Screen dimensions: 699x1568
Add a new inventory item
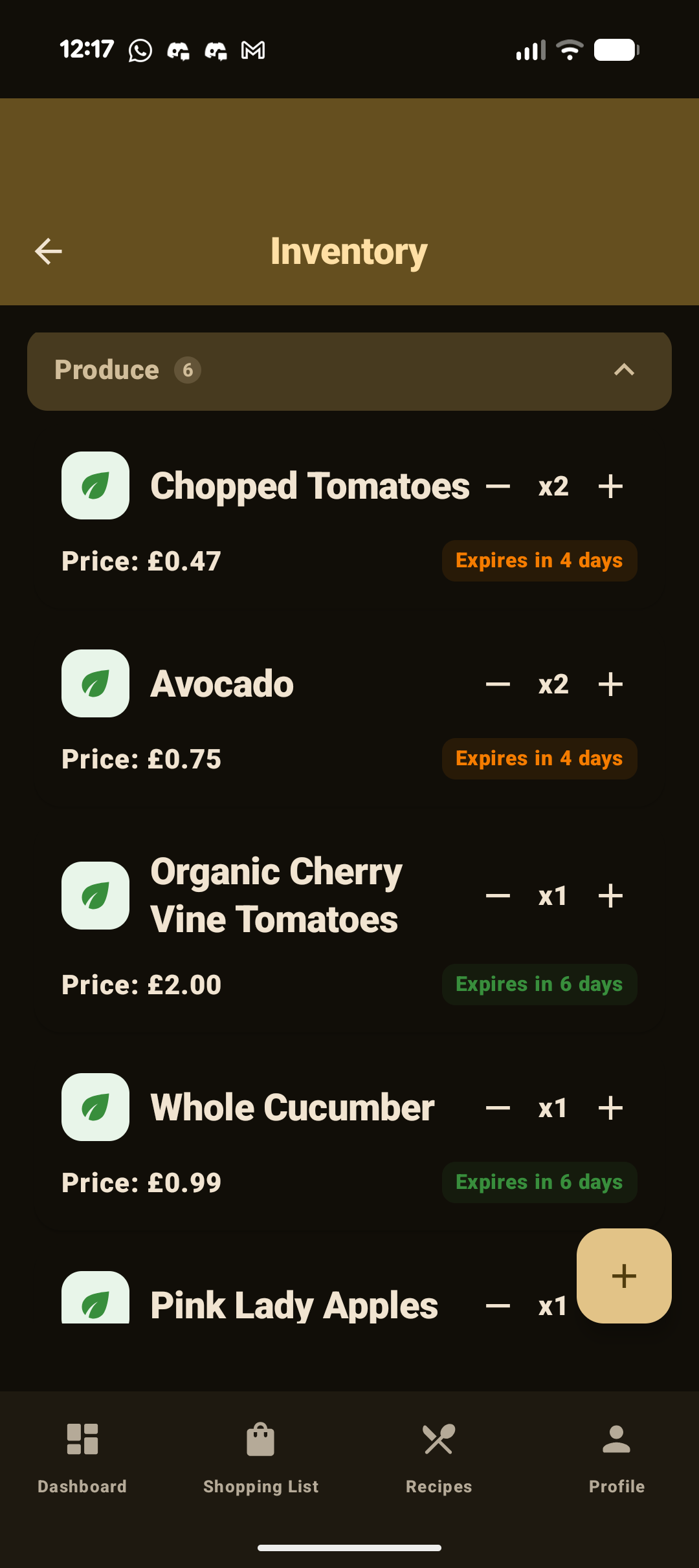624,1276
